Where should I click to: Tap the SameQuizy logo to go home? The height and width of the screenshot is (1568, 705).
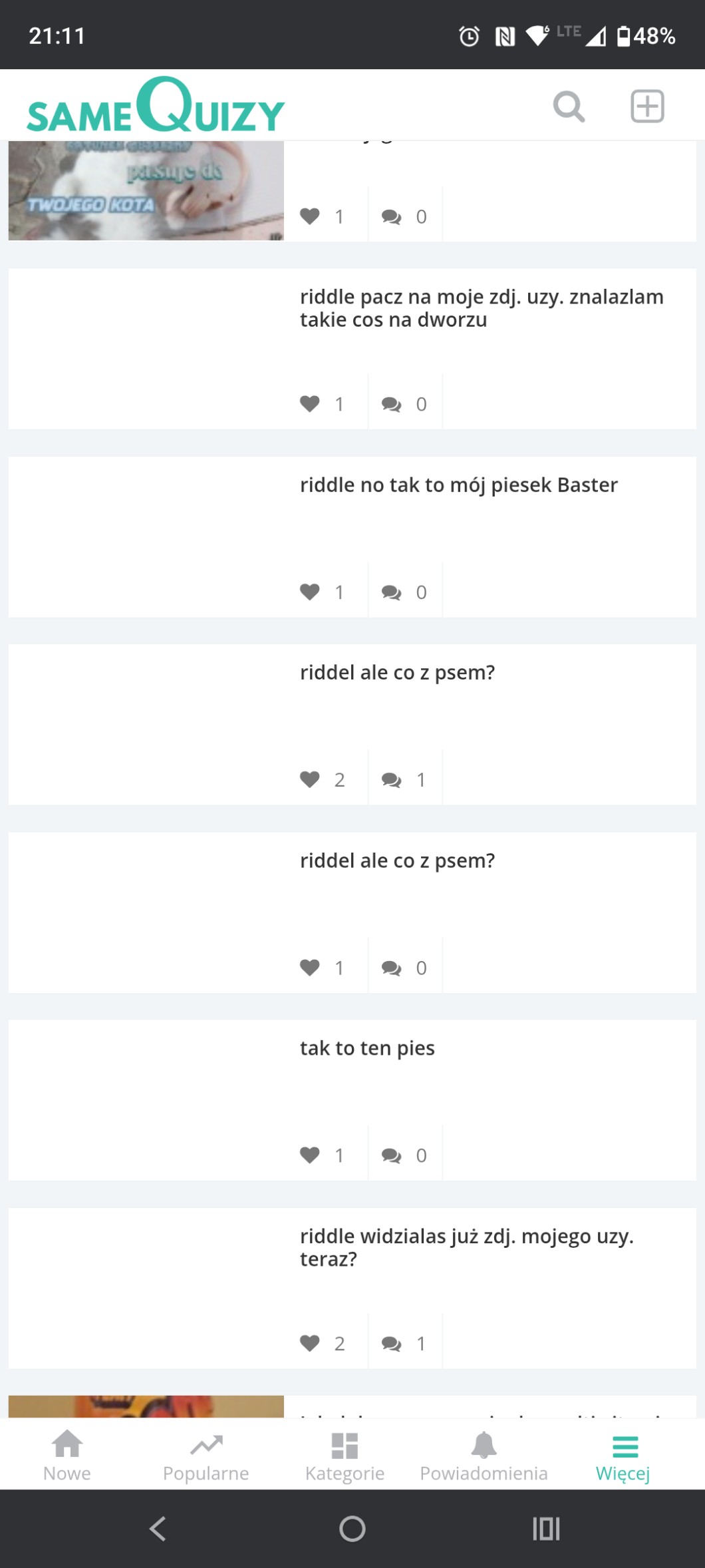click(156, 106)
